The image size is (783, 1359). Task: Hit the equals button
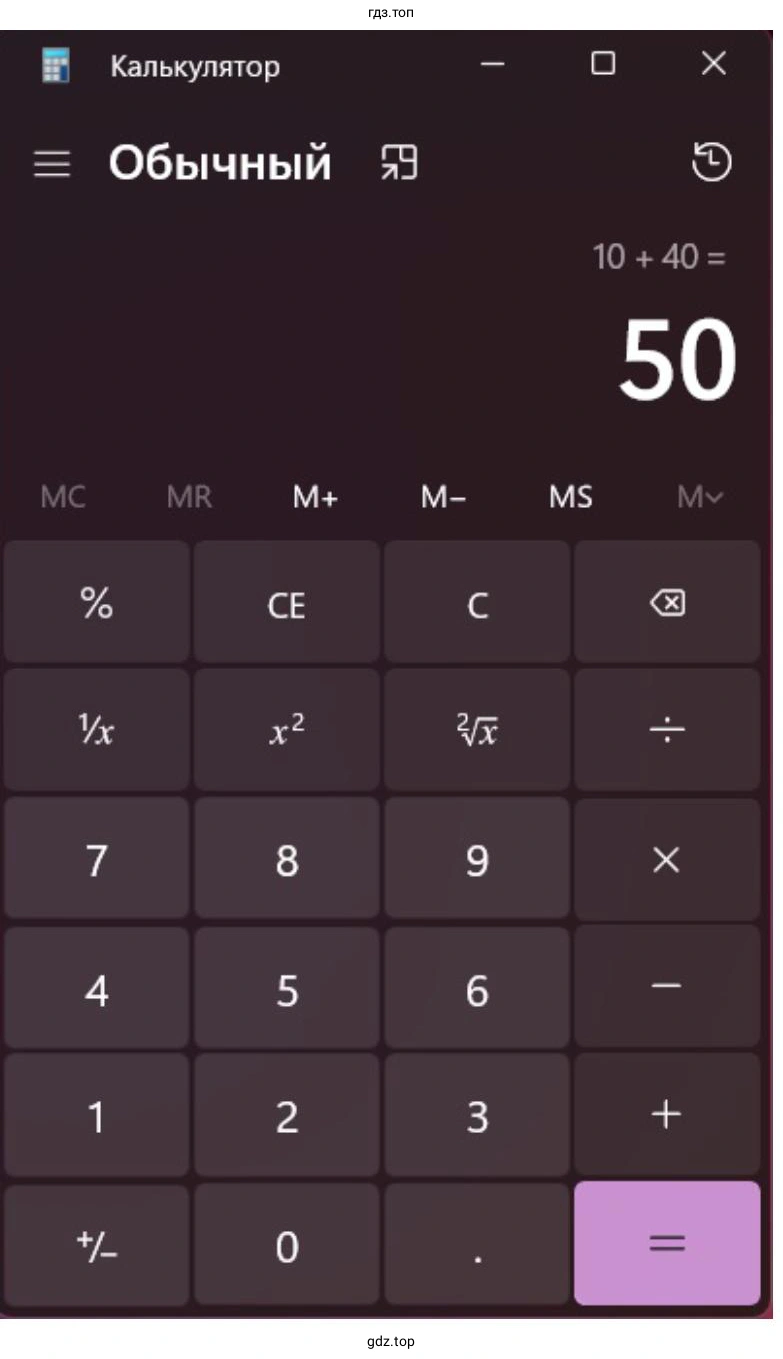click(x=667, y=1244)
